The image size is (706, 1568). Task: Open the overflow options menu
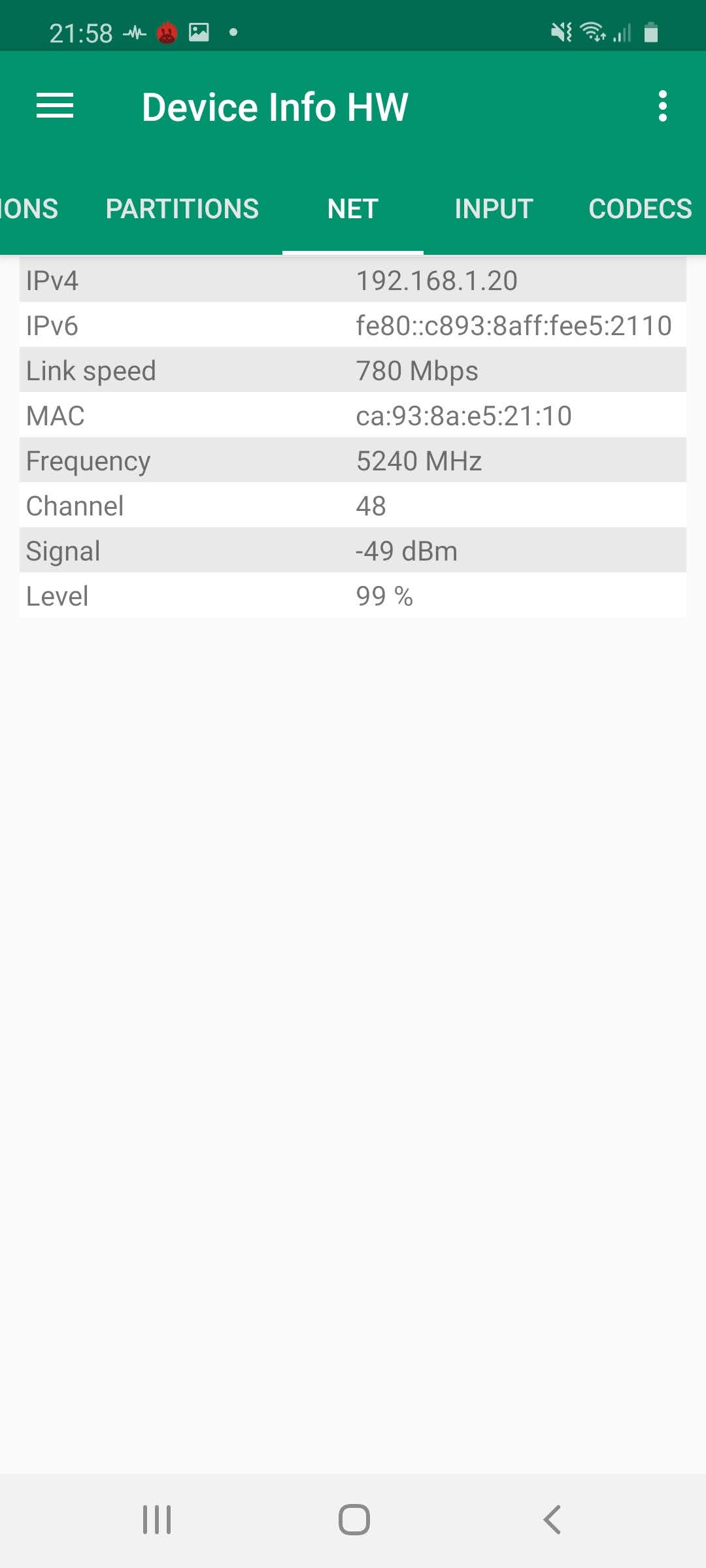tap(662, 106)
